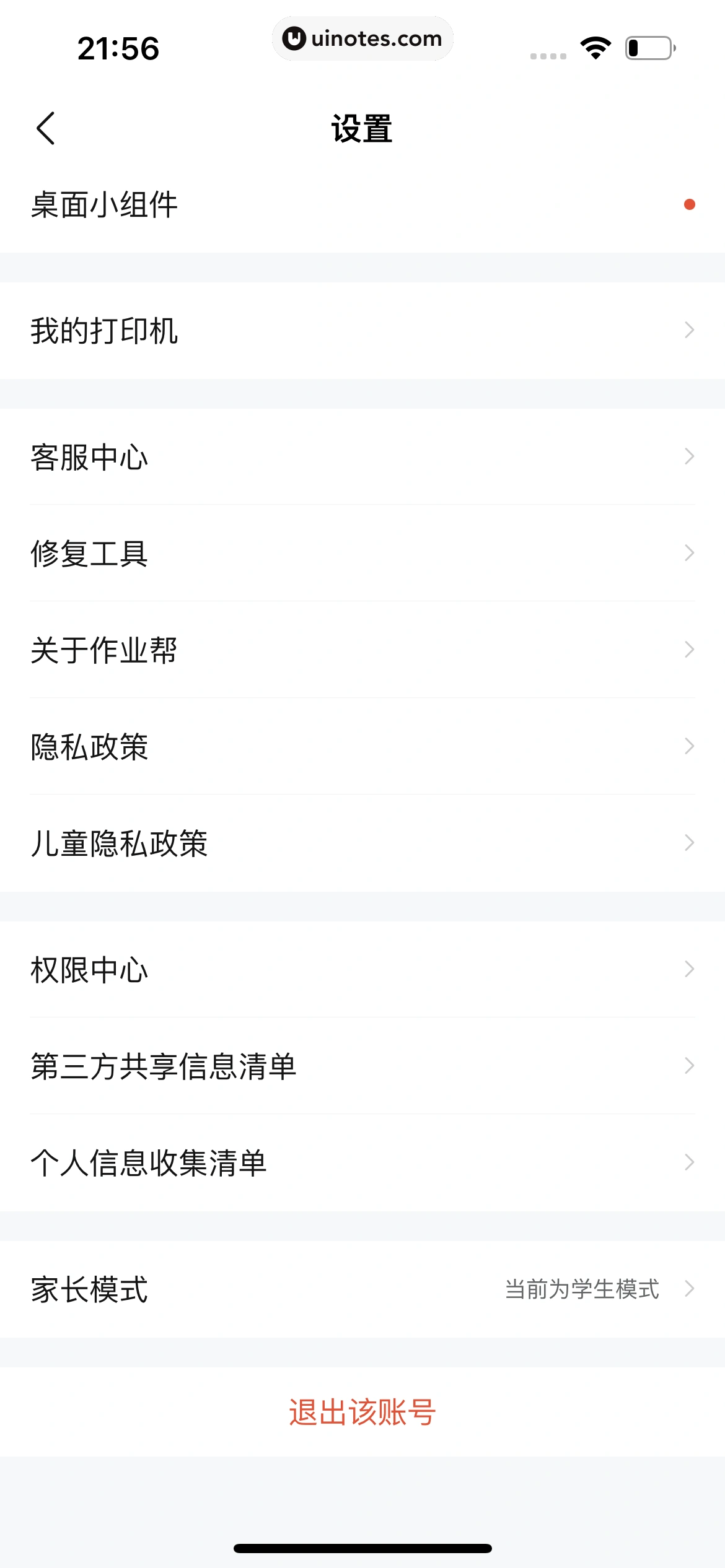This screenshot has width=725, height=1568.
Task: Tap the cellular signal dots in status bar
Action: click(x=548, y=54)
